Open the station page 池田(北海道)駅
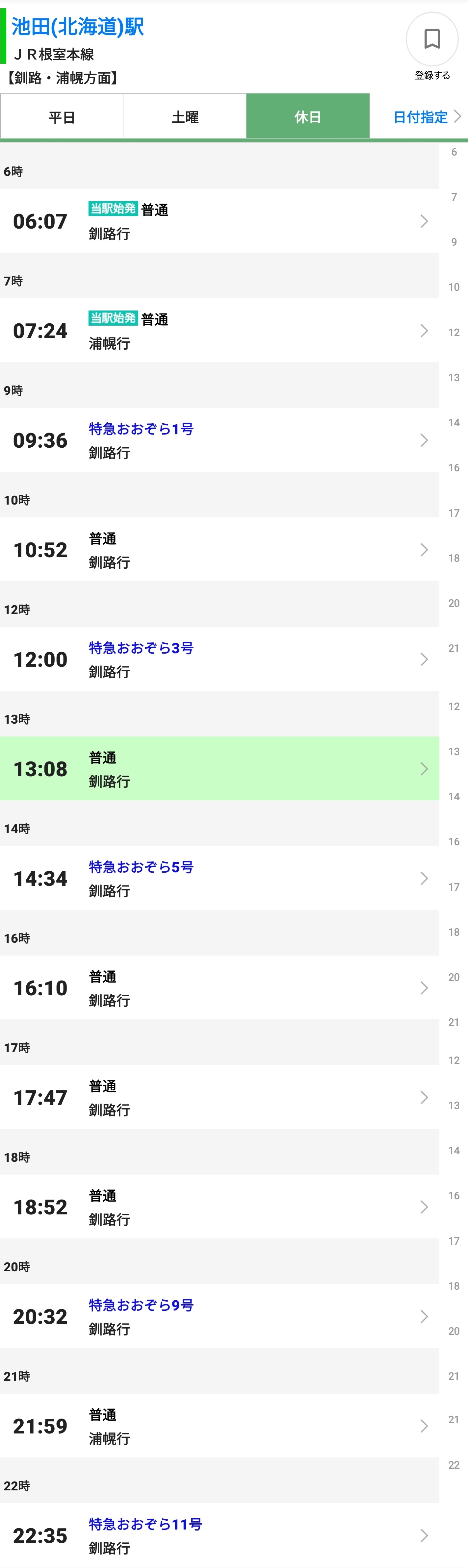The image size is (468, 1568). 77,27
